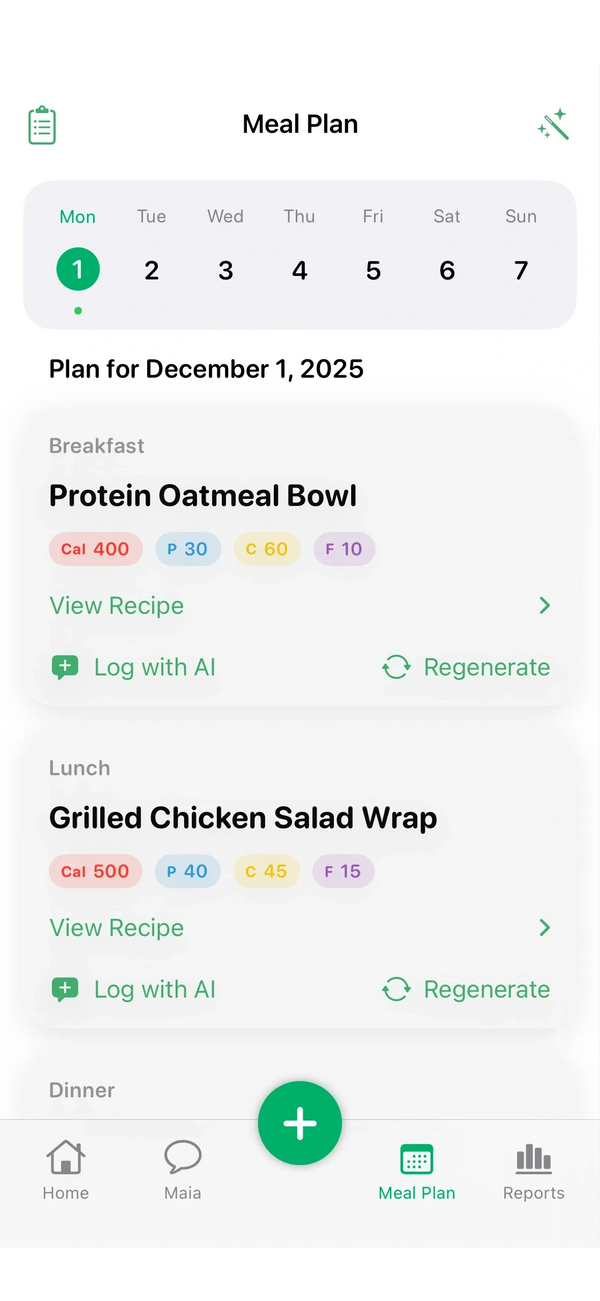The width and height of the screenshot is (600, 1301).
Task: Open the Maia chat tab
Action: coord(183,1171)
